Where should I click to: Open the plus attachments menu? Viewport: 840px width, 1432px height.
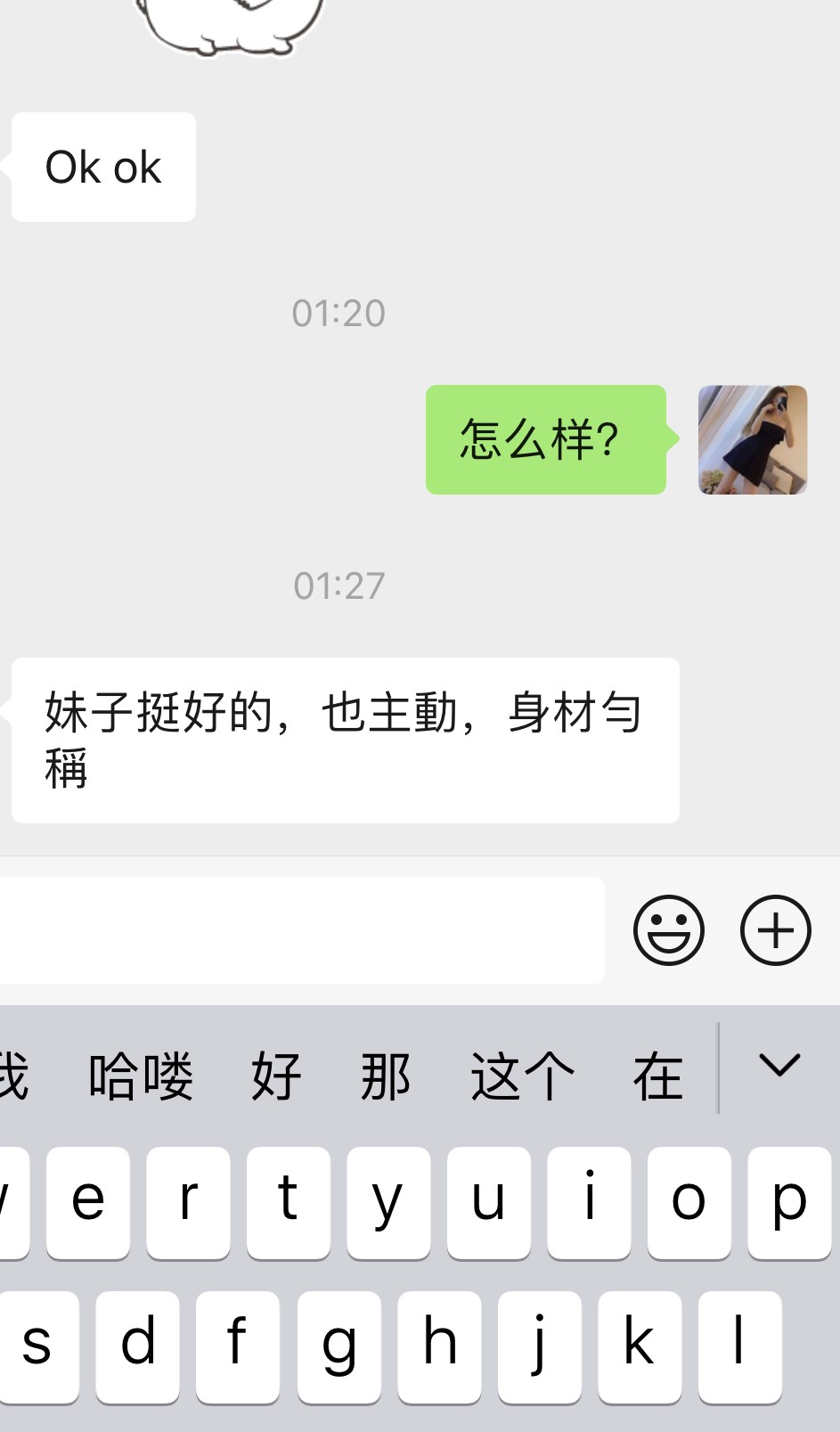click(775, 930)
